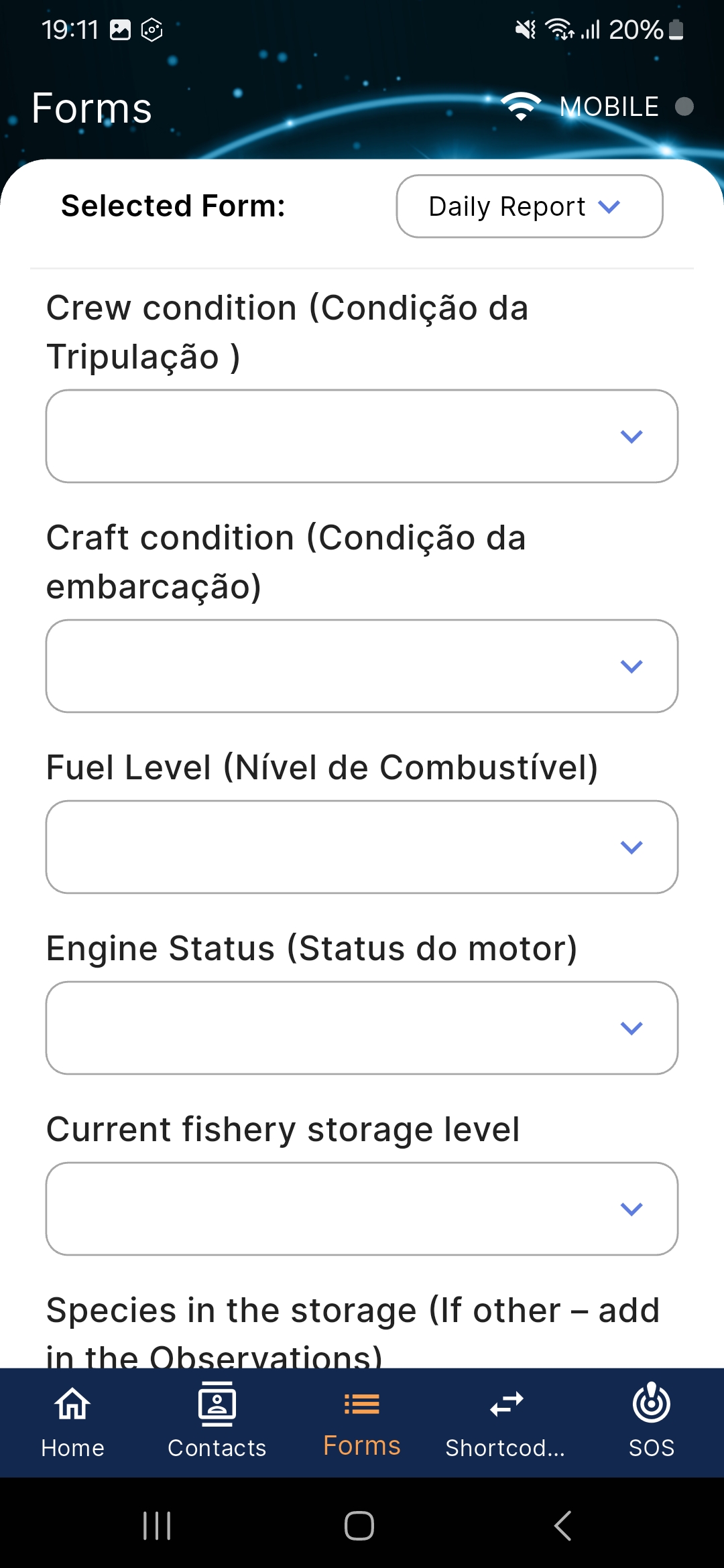Open the system recent apps button
Viewport: 724px width, 1568px height.
coord(157,1526)
